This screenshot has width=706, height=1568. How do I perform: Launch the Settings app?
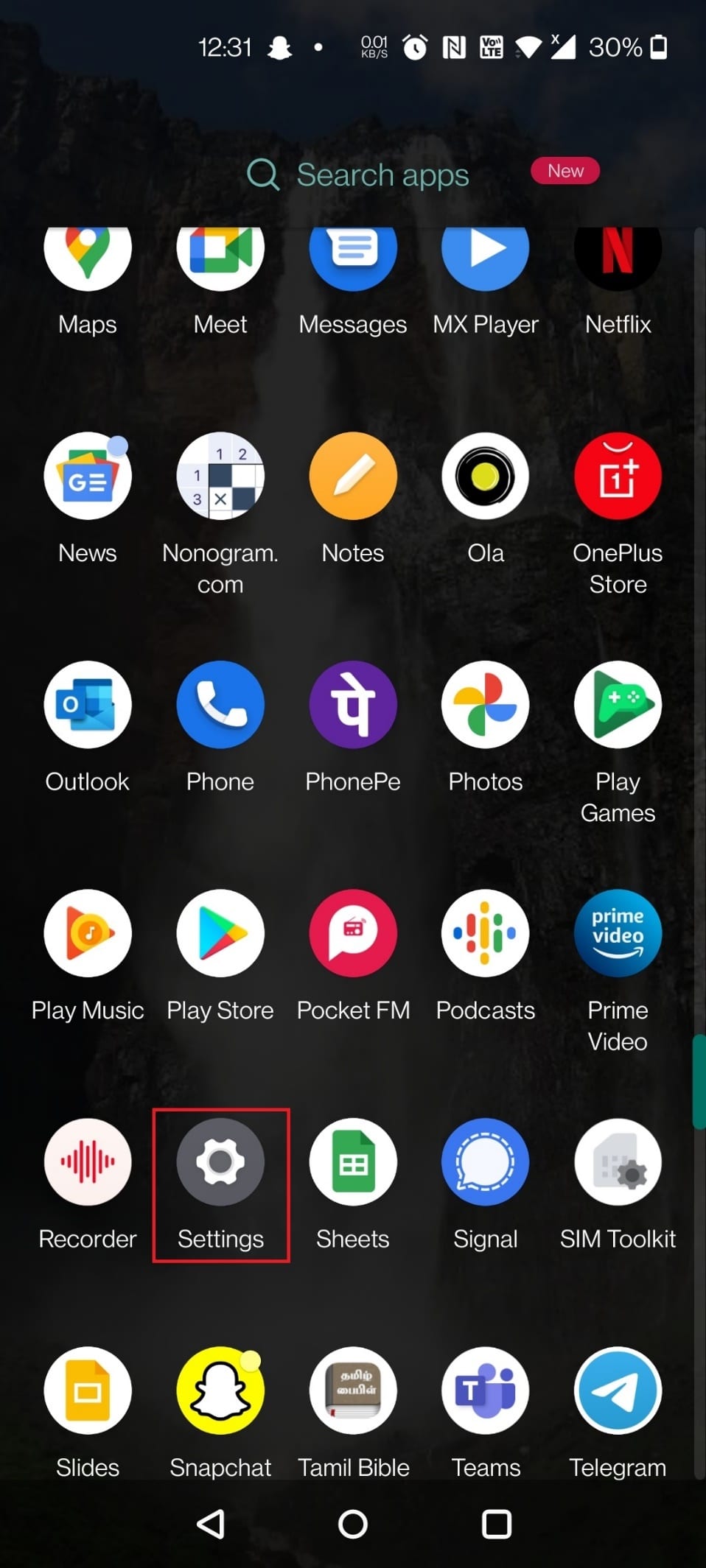click(220, 1162)
